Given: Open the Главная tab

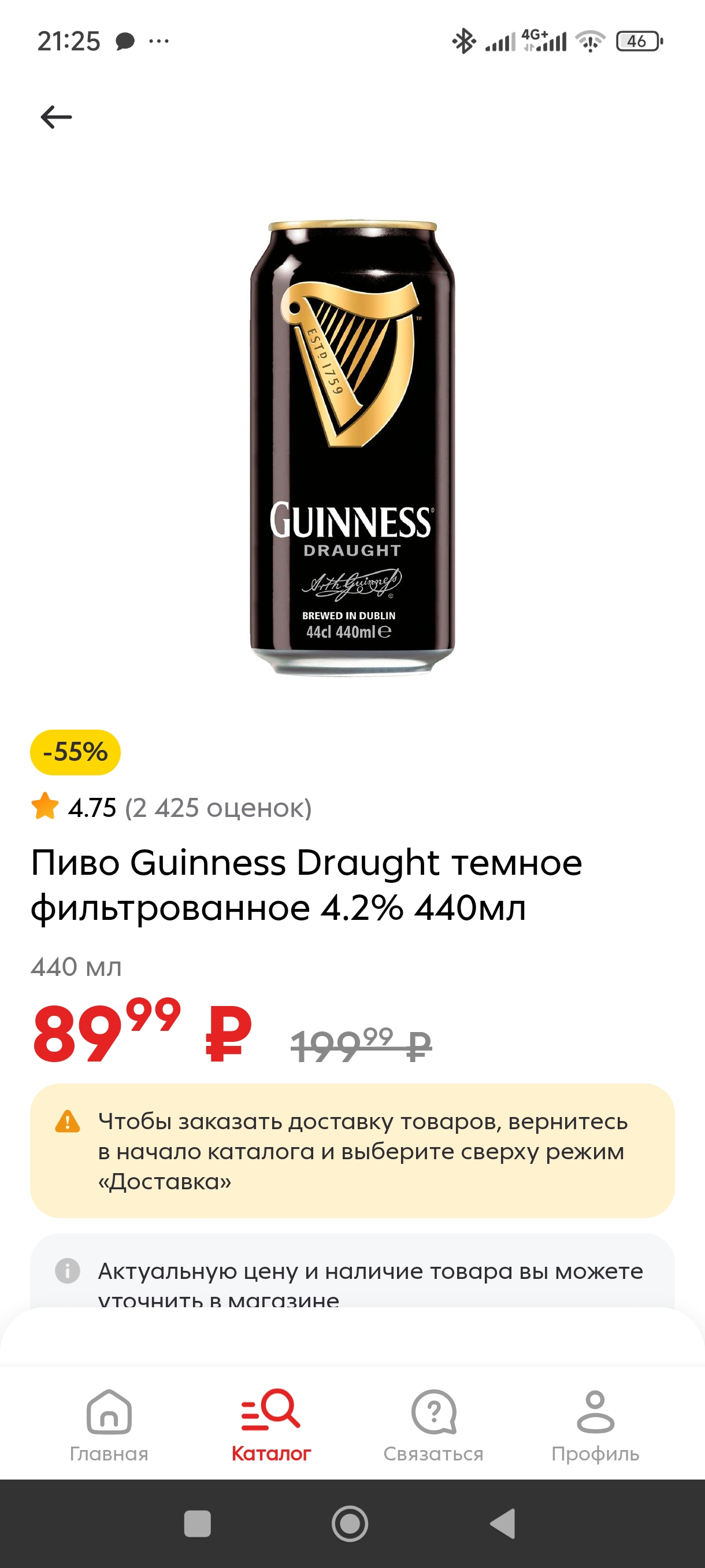Looking at the screenshot, I should click(109, 1425).
